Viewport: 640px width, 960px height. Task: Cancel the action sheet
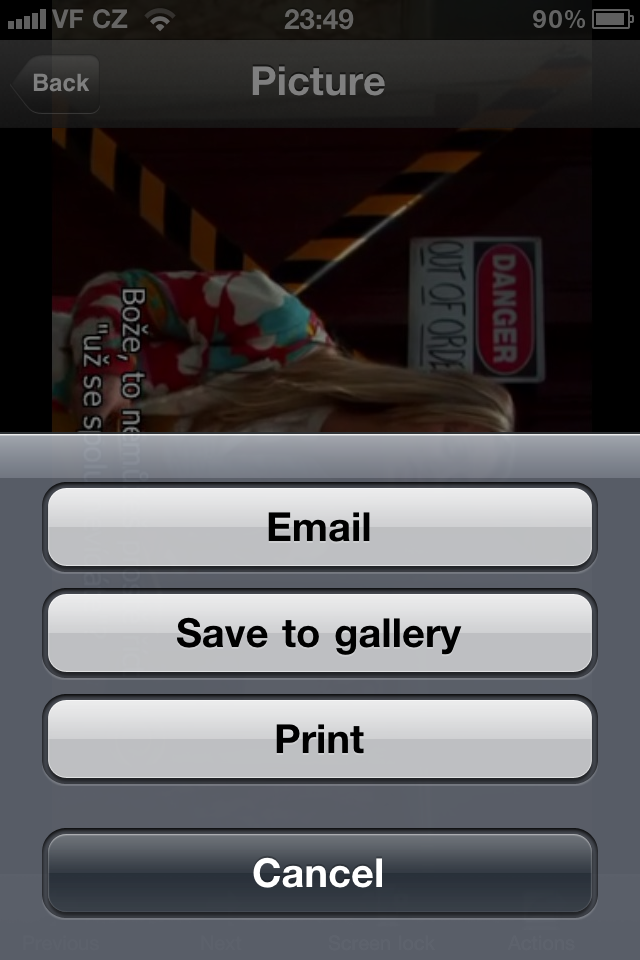point(319,872)
